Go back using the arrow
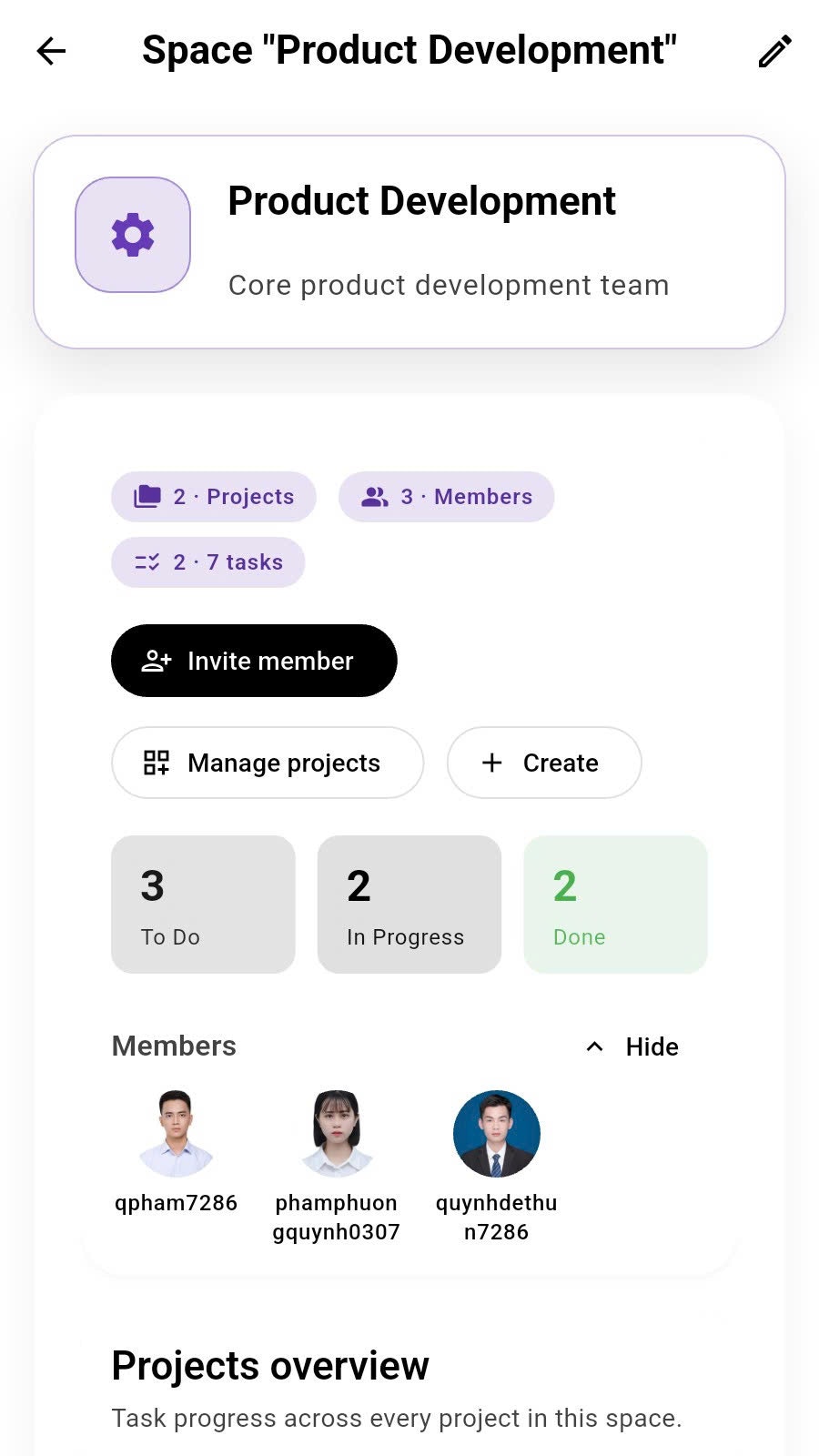Screen dimensions: 819x1456 (x=51, y=51)
